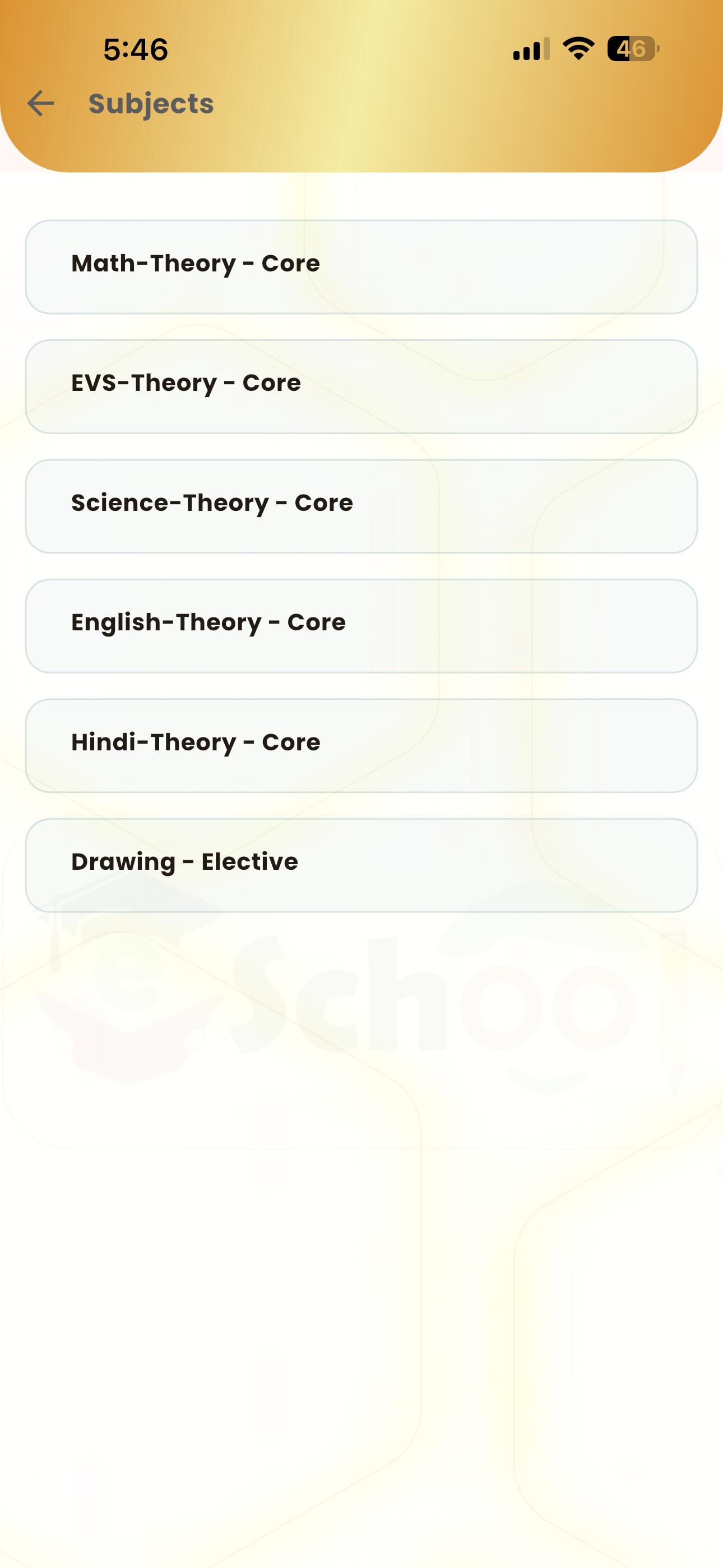This screenshot has height=1568, width=723.
Task: Open Science-Theory - Core subject
Action: [x=361, y=506]
